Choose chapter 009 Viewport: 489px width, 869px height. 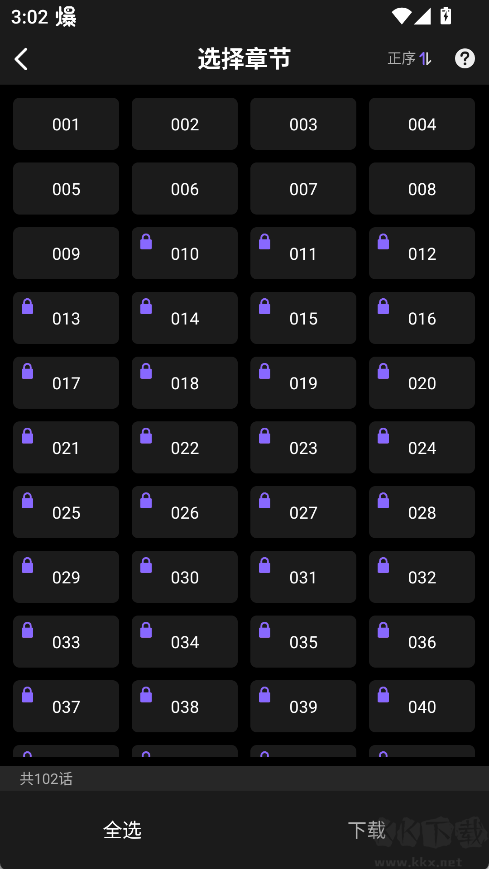66,253
